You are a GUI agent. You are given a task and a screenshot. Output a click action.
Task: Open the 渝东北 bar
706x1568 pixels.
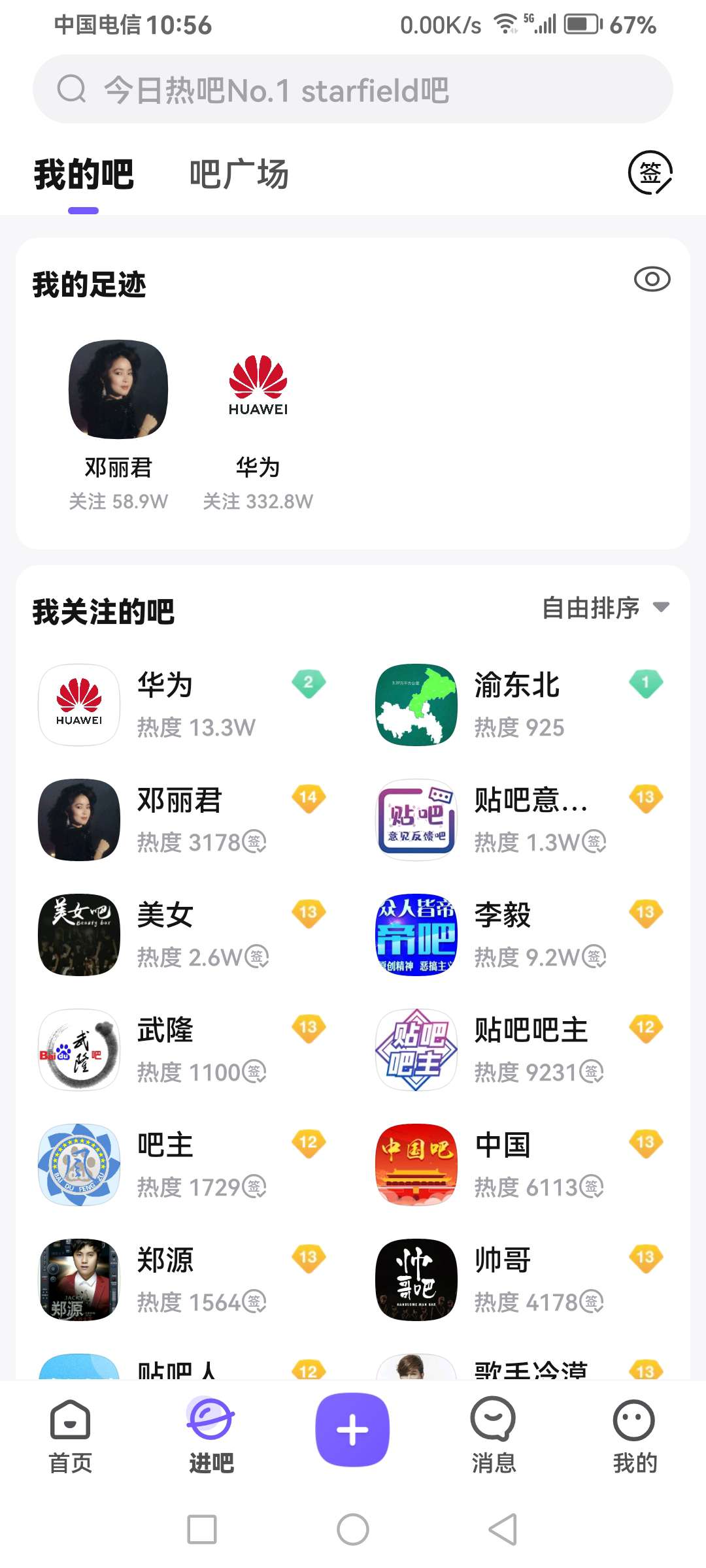(520, 705)
